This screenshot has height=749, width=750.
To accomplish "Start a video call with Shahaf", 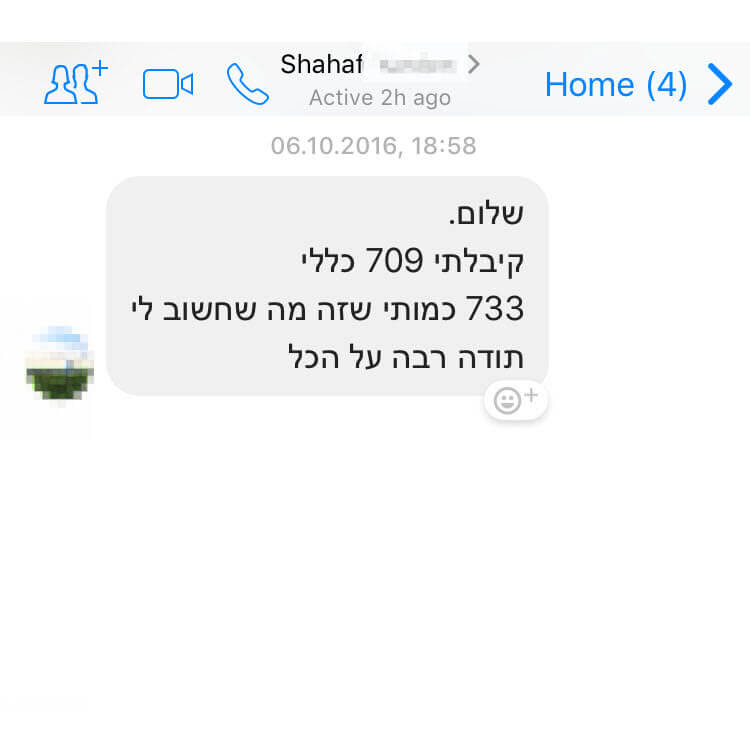I will coord(167,84).
